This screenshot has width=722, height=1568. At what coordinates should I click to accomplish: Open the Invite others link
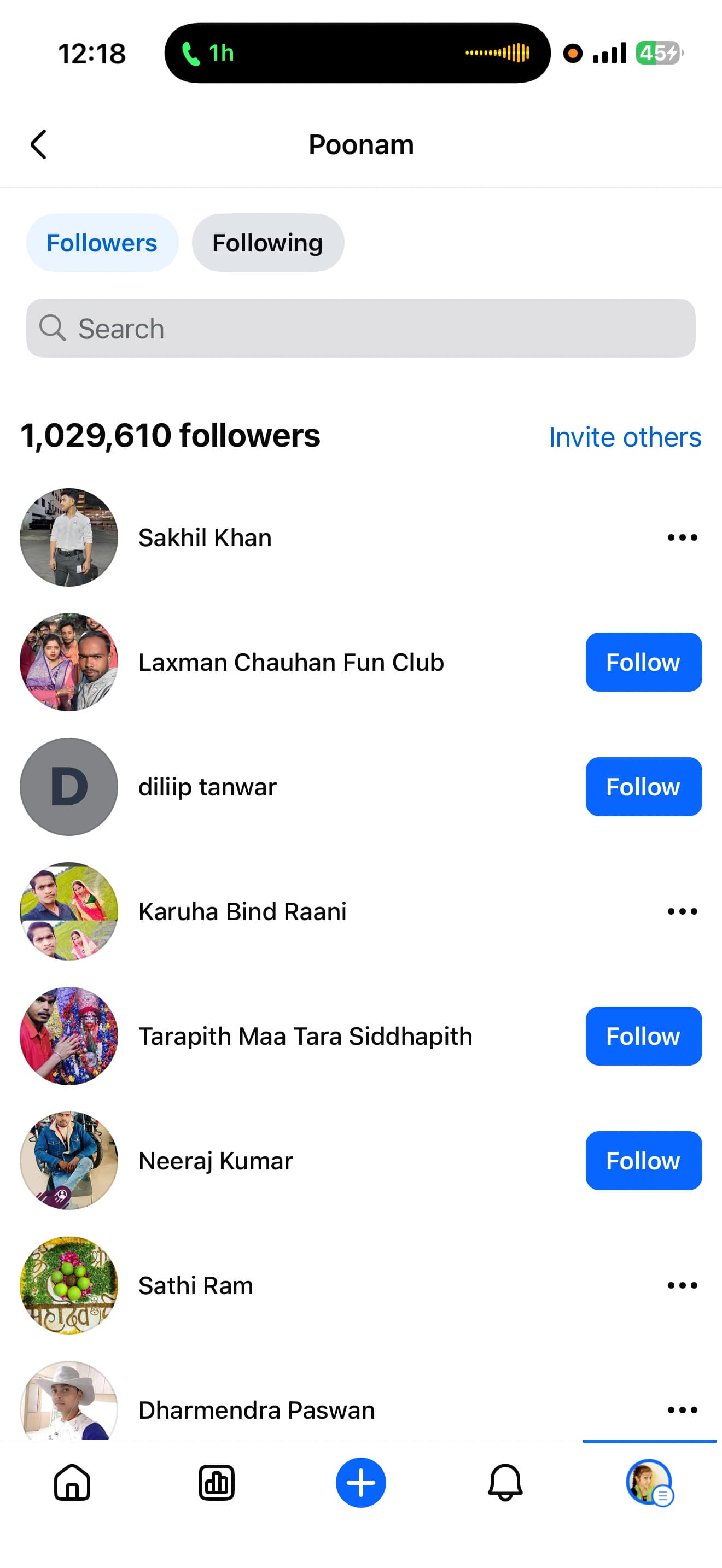tap(625, 437)
